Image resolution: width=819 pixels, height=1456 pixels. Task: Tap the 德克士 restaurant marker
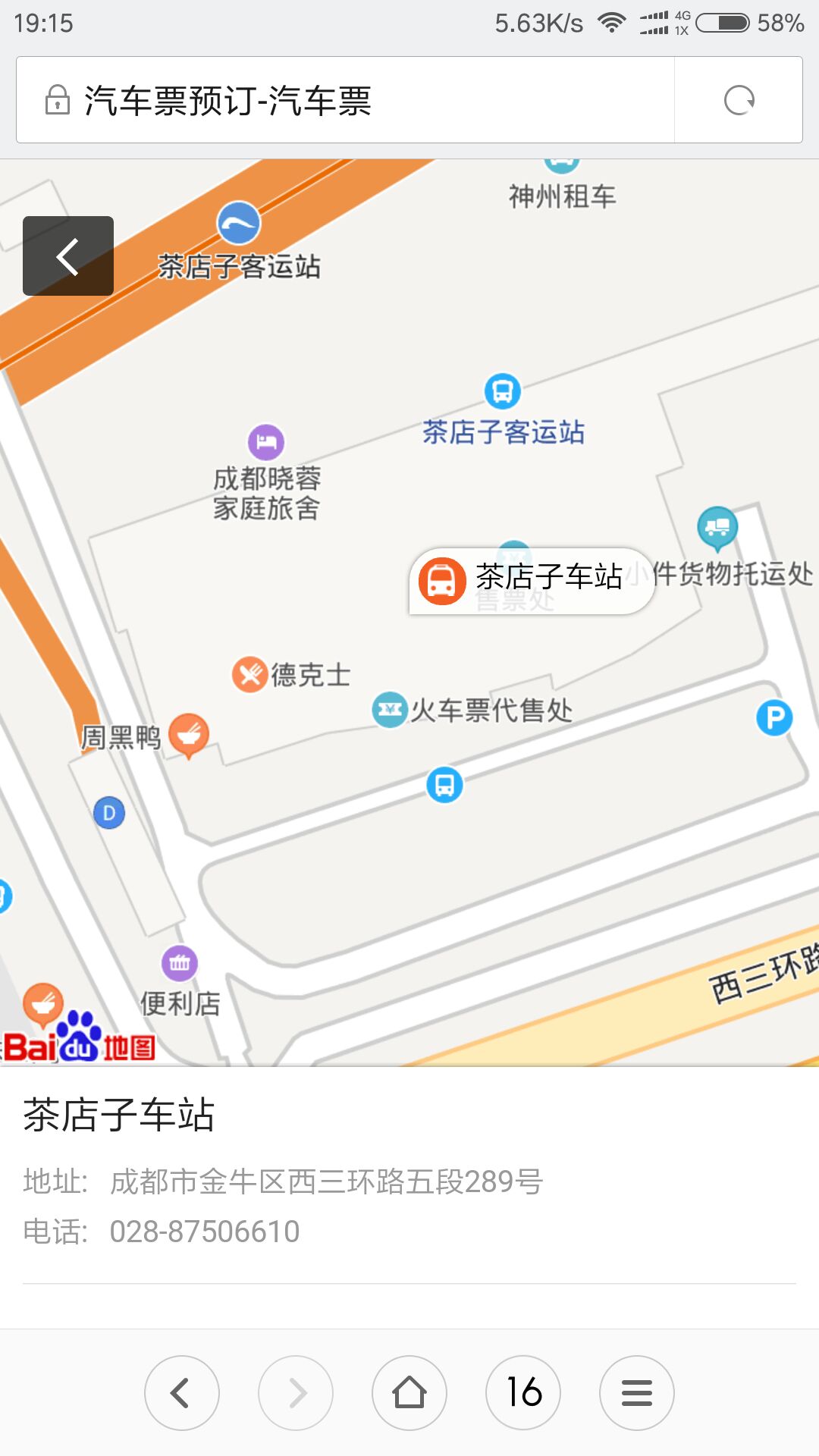(x=249, y=674)
